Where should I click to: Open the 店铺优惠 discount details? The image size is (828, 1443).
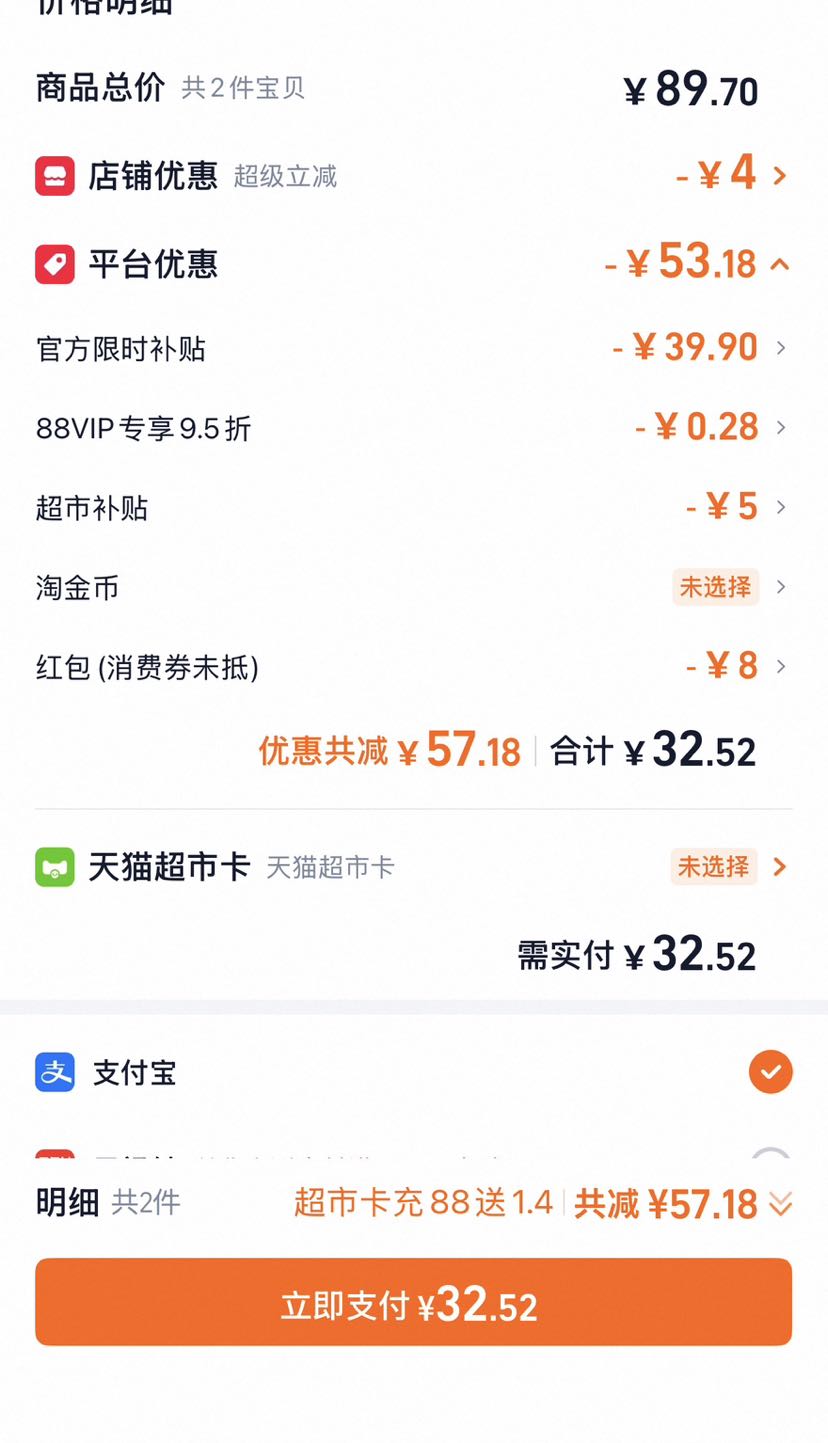click(x=413, y=176)
